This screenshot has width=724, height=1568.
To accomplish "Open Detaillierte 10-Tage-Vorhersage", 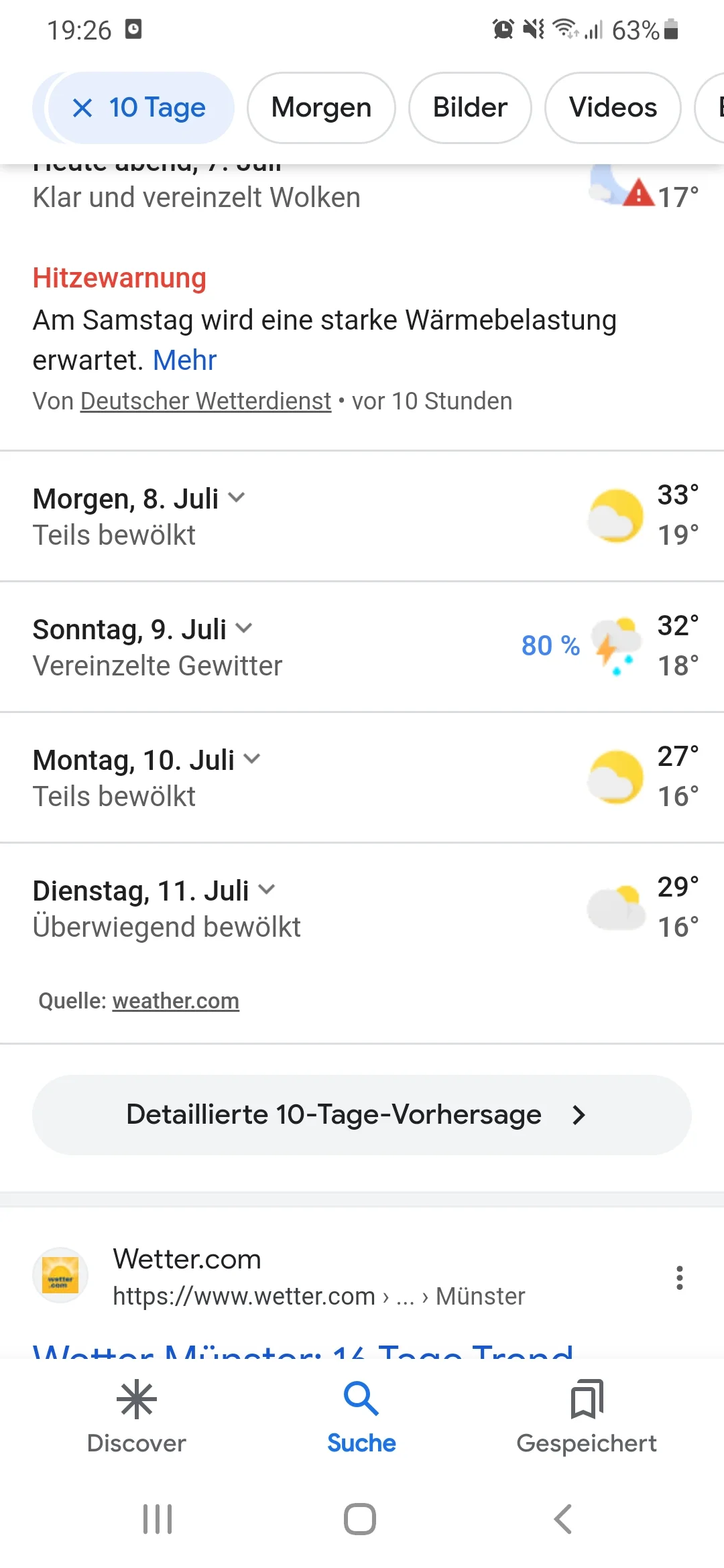I will [361, 1114].
